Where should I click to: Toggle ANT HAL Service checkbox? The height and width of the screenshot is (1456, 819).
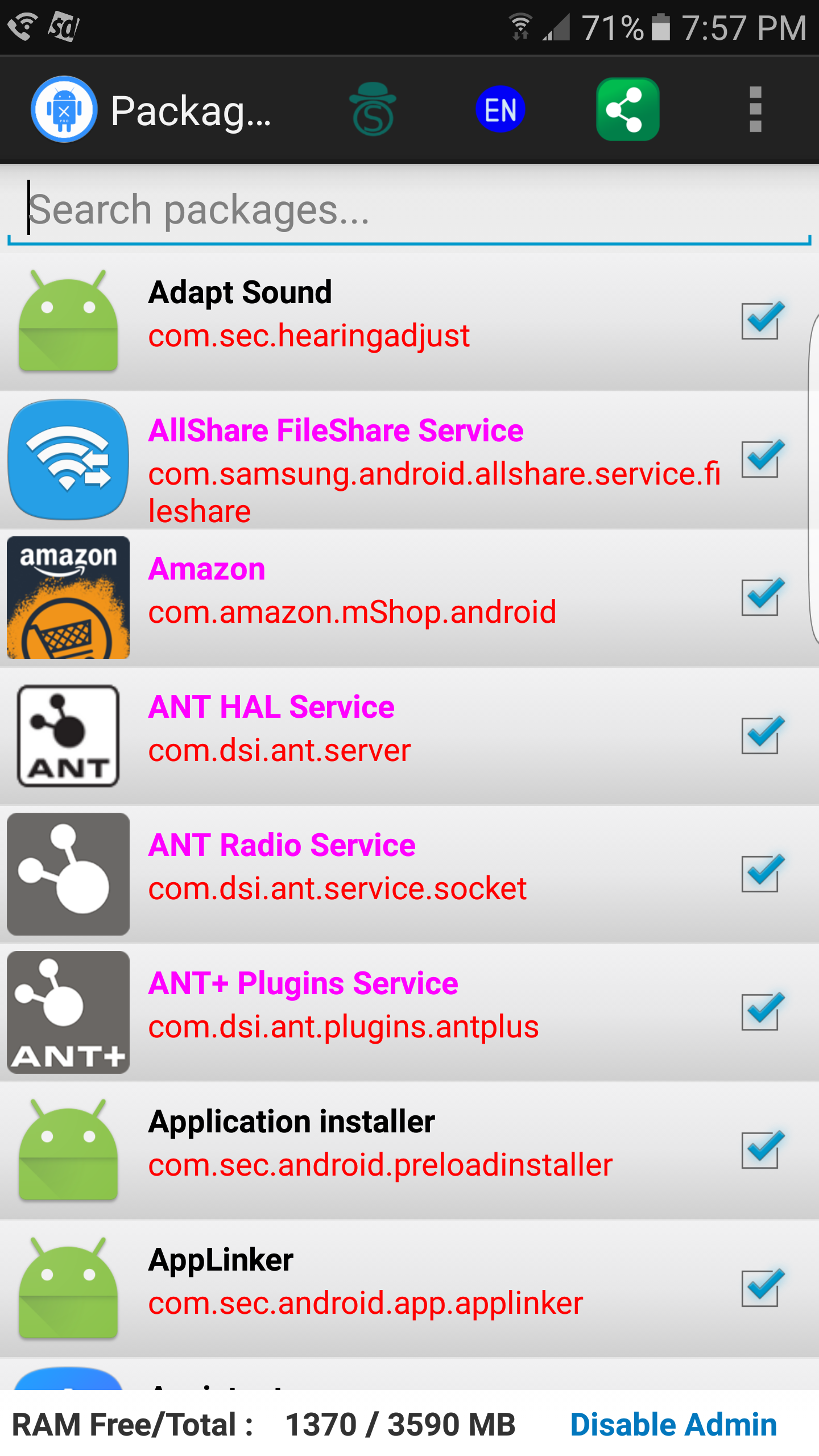pos(762,736)
